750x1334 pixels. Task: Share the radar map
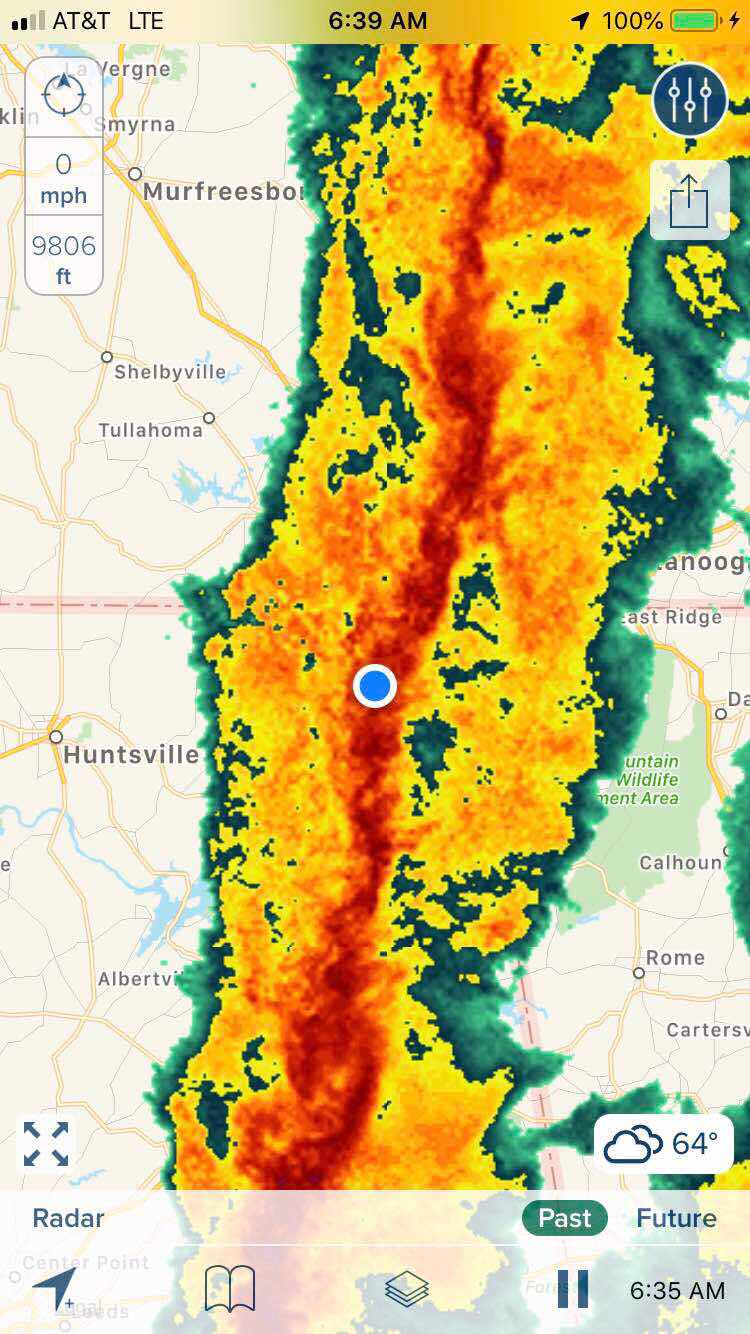(689, 200)
